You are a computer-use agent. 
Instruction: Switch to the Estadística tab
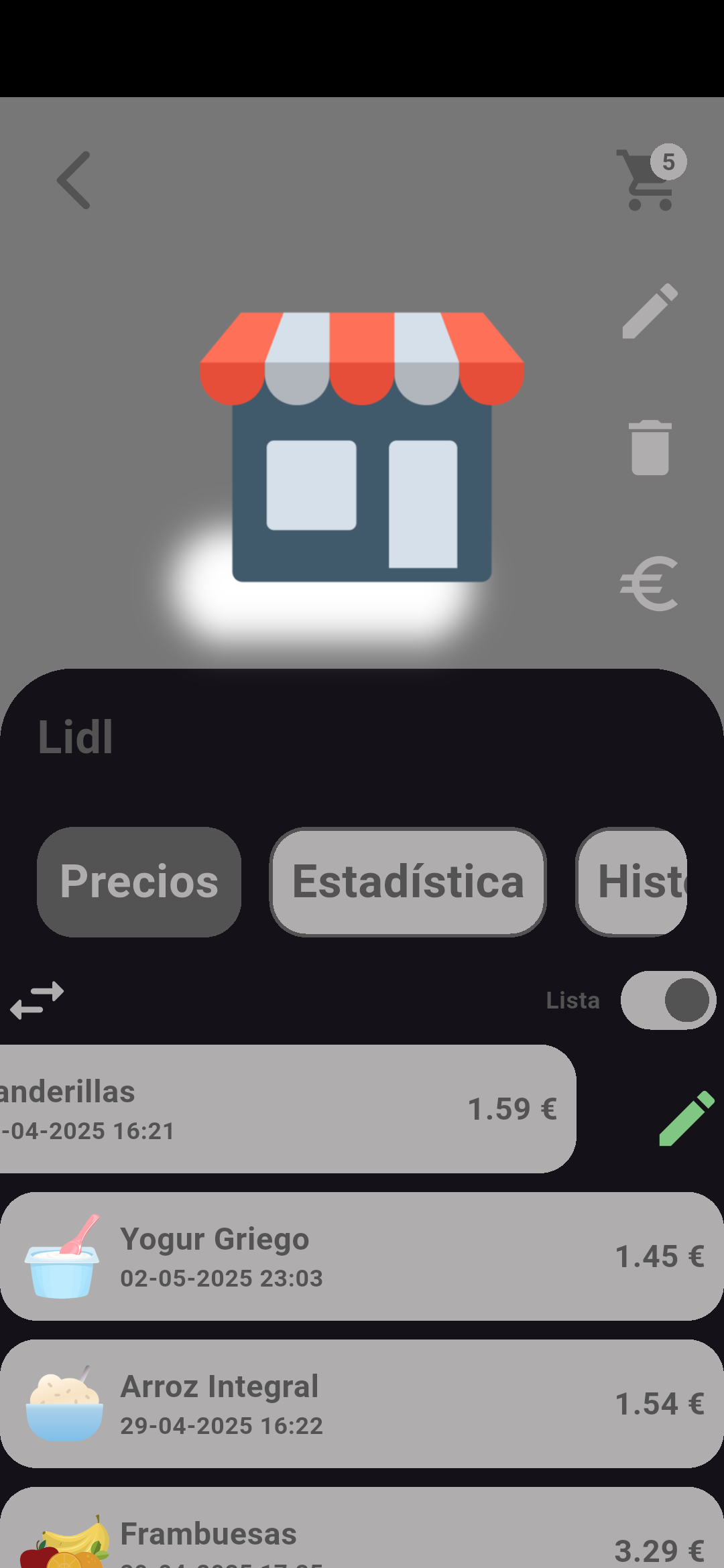(408, 881)
